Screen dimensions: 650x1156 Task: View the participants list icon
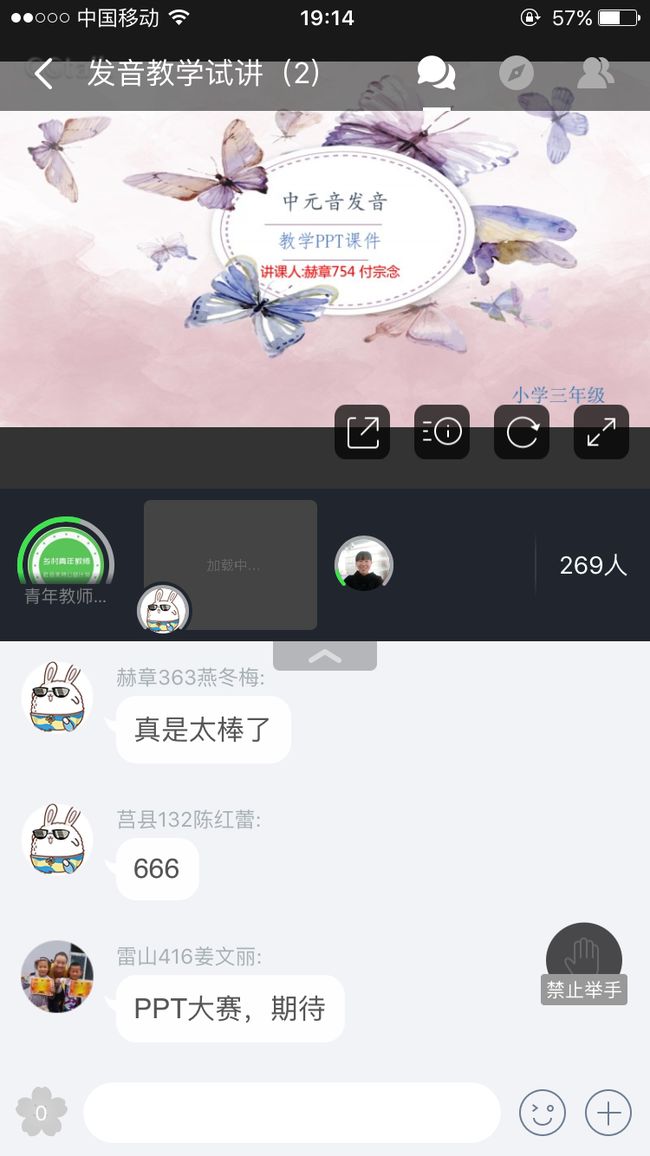(595, 73)
